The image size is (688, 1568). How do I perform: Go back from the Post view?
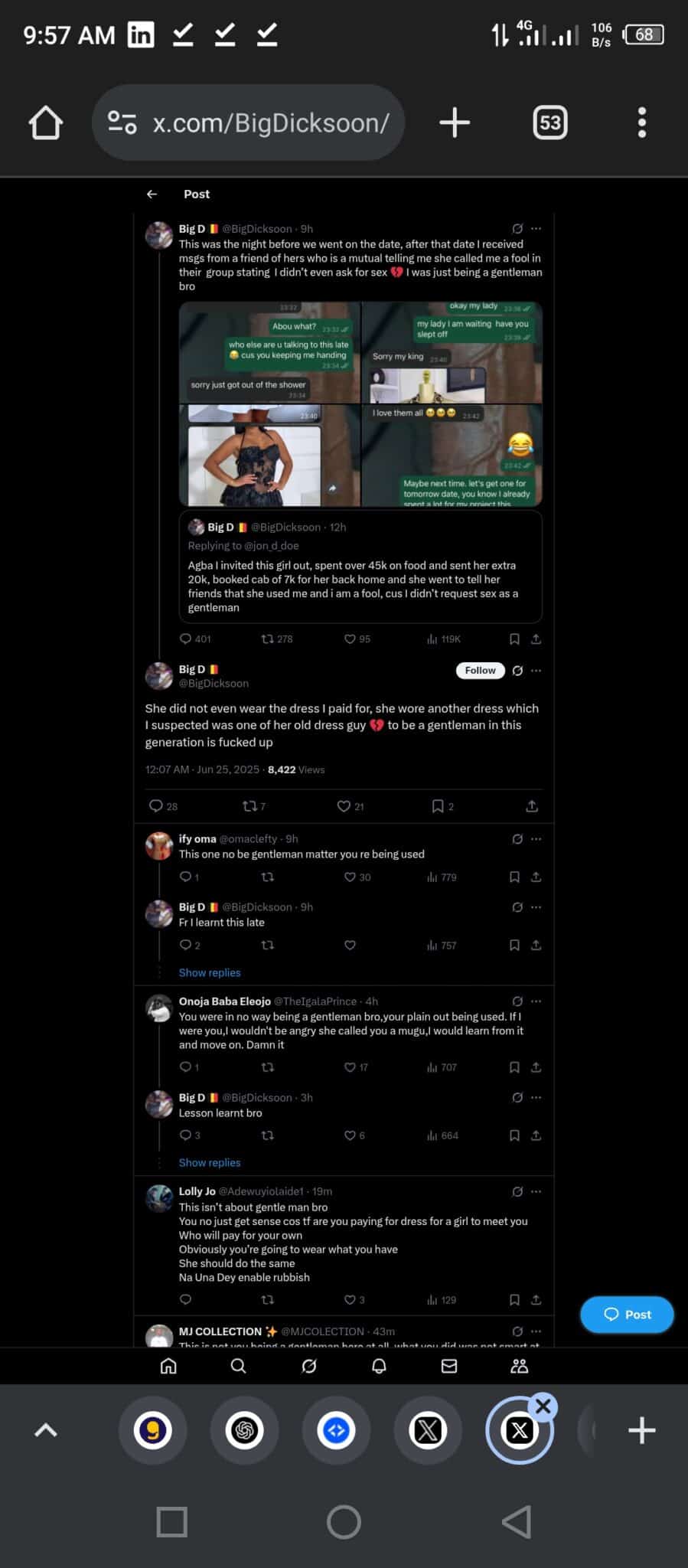pyautogui.click(x=152, y=194)
